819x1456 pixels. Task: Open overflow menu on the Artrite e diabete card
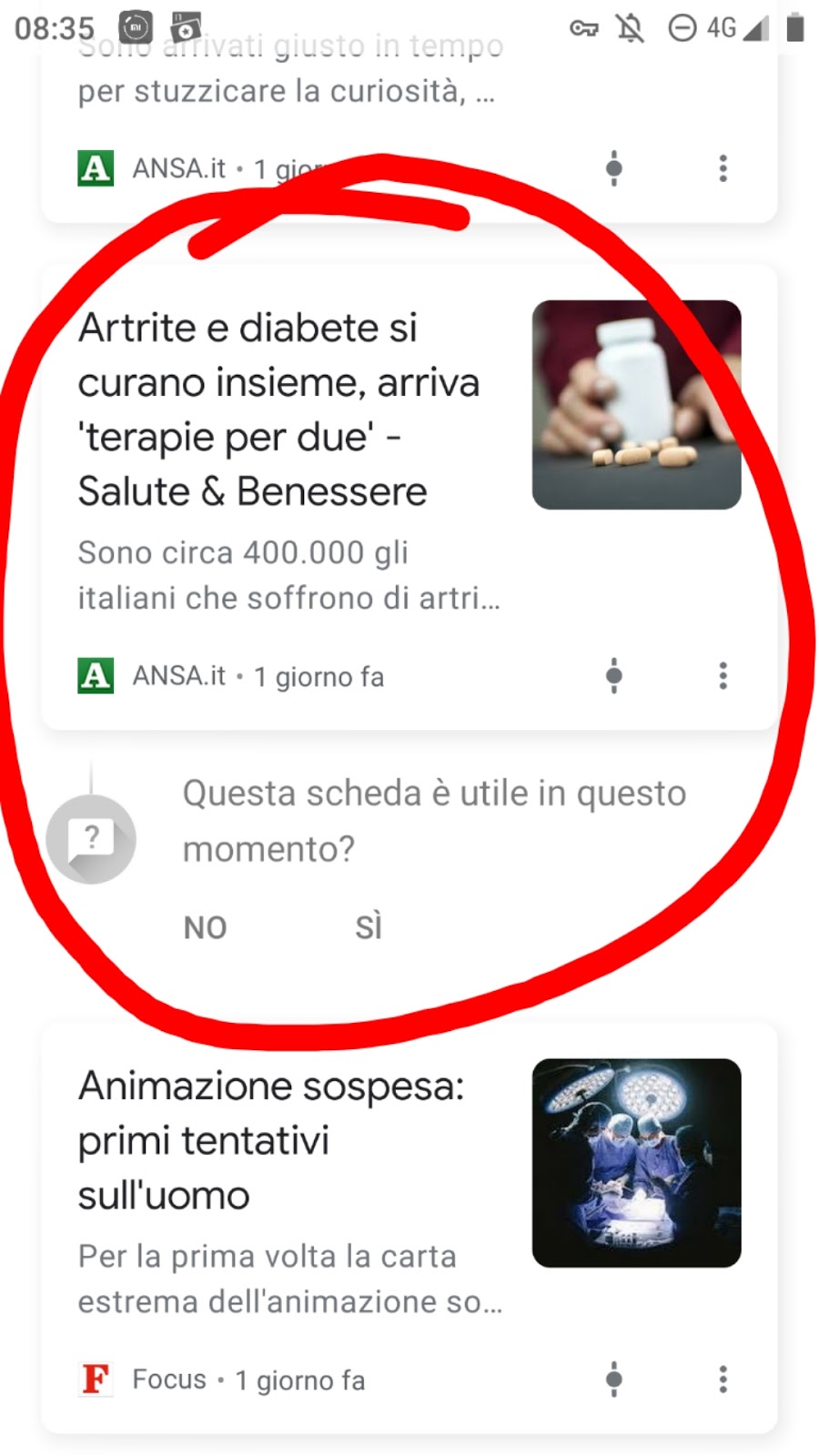(723, 675)
